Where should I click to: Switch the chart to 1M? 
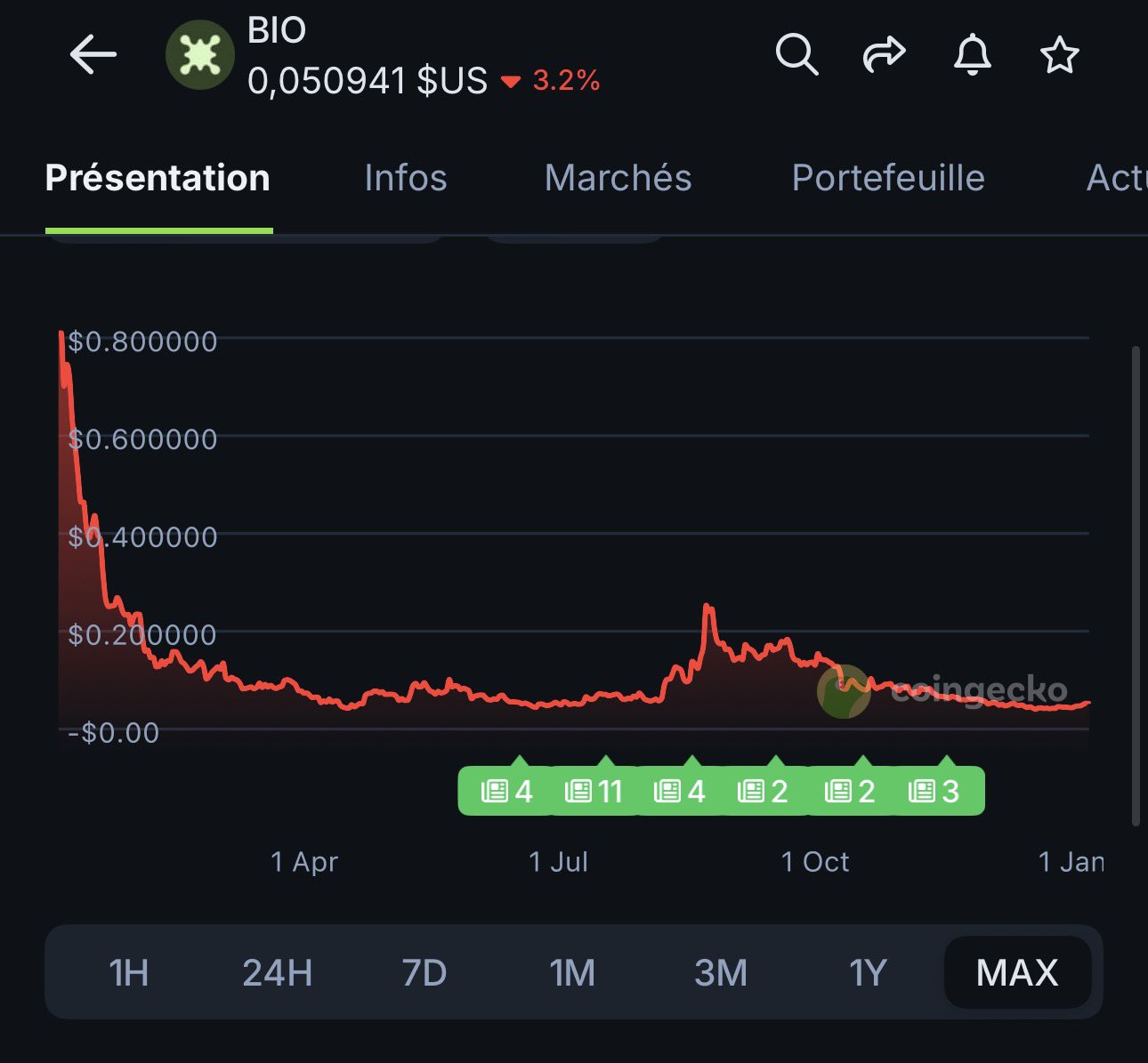pos(572,972)
